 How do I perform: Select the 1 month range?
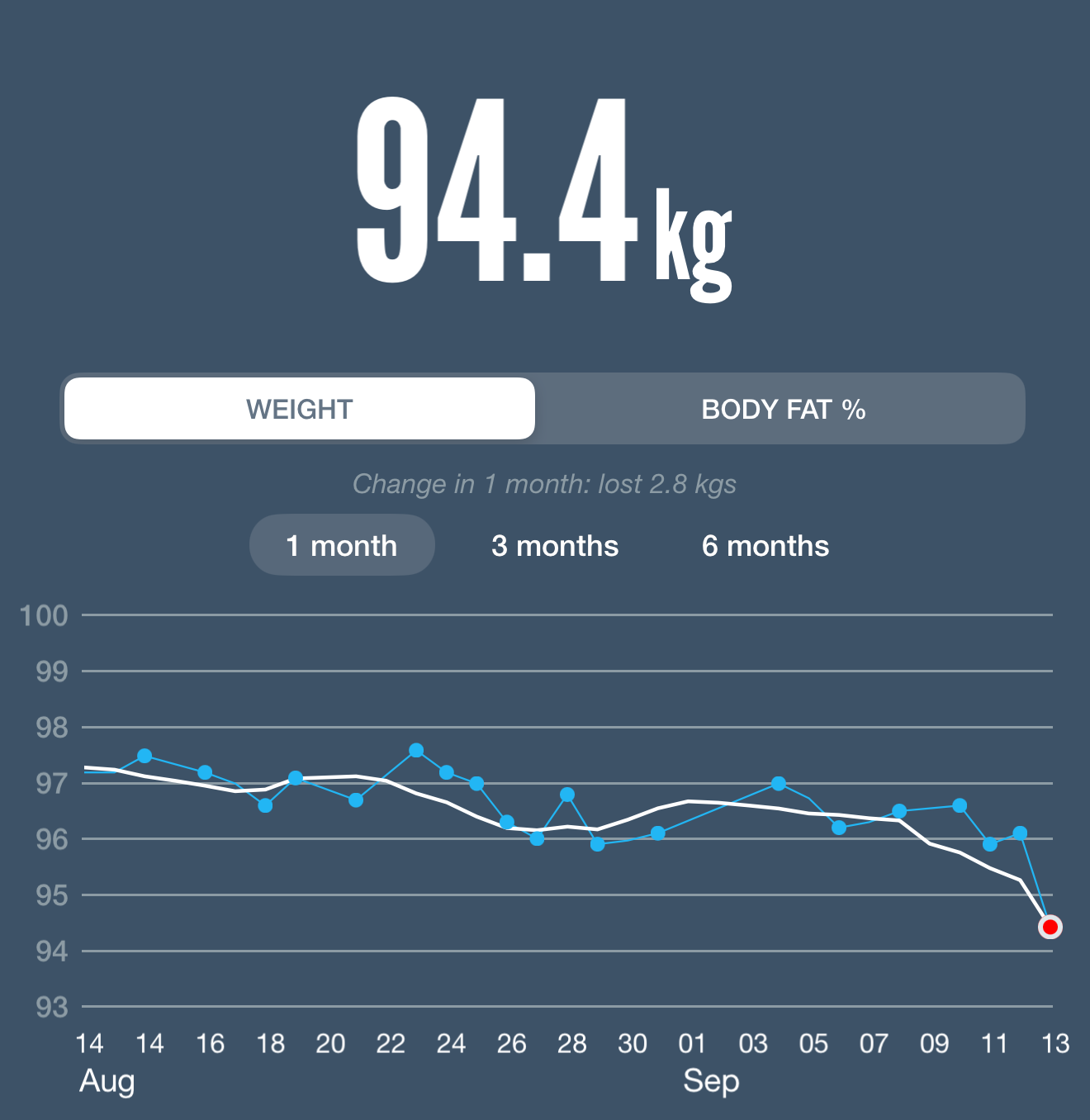click(342, 546)
